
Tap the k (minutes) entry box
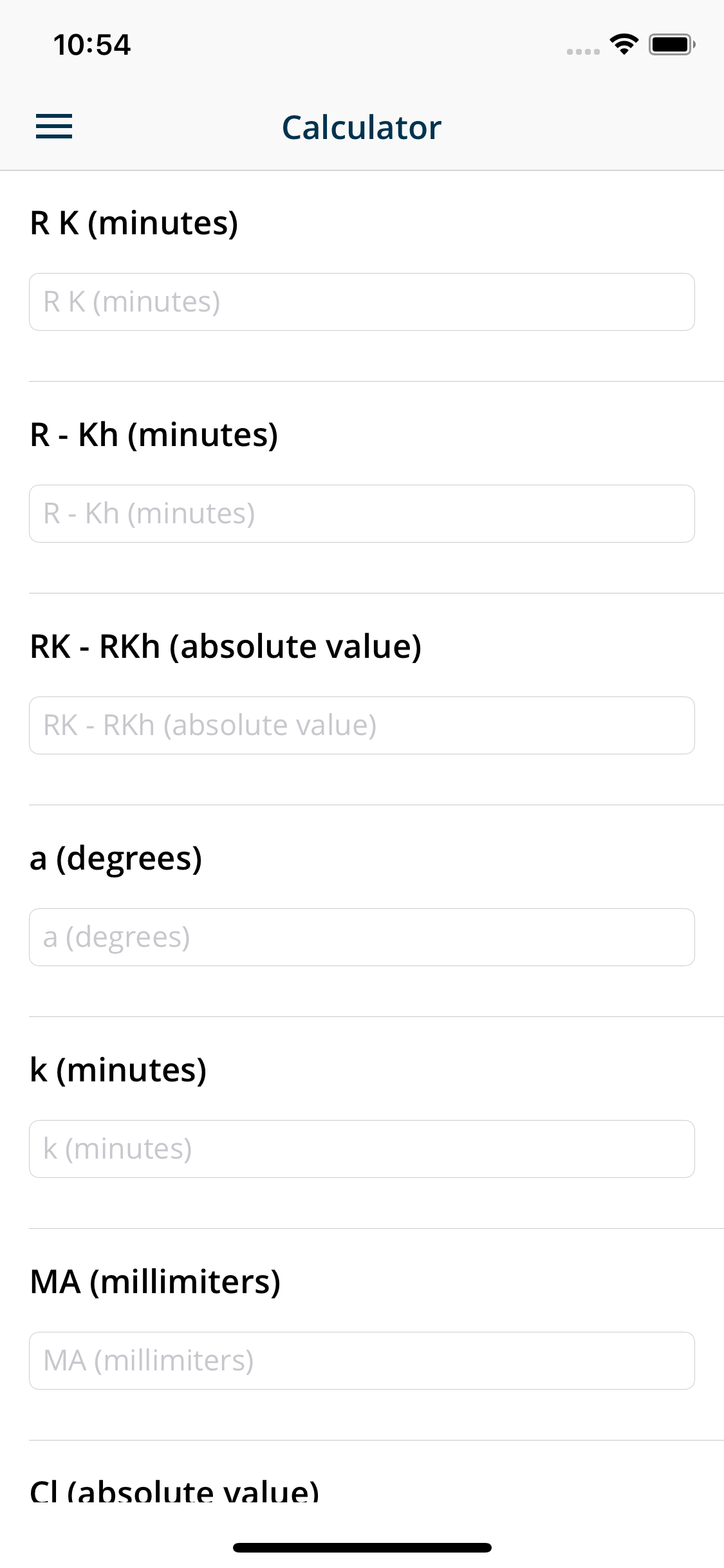[x=362, y=1148]
